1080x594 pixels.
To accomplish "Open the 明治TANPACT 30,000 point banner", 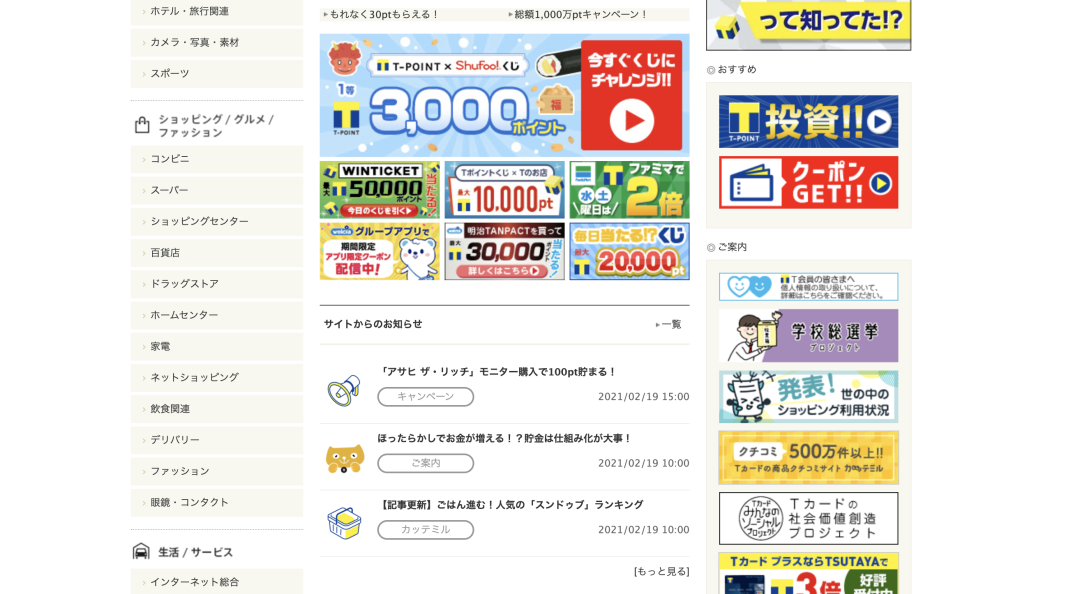I will pyautogui.click(x=504, y=251).
